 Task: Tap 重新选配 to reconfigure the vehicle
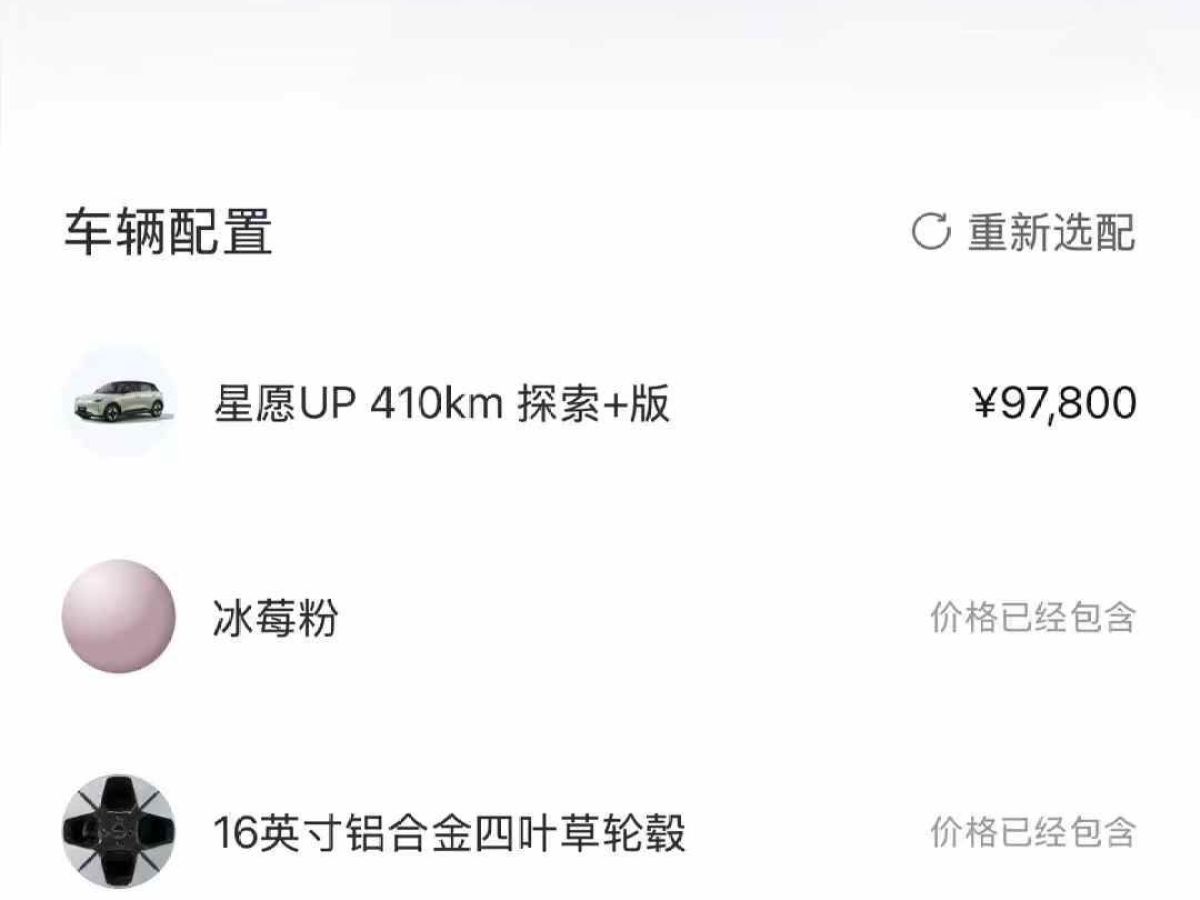[1026, 233]
